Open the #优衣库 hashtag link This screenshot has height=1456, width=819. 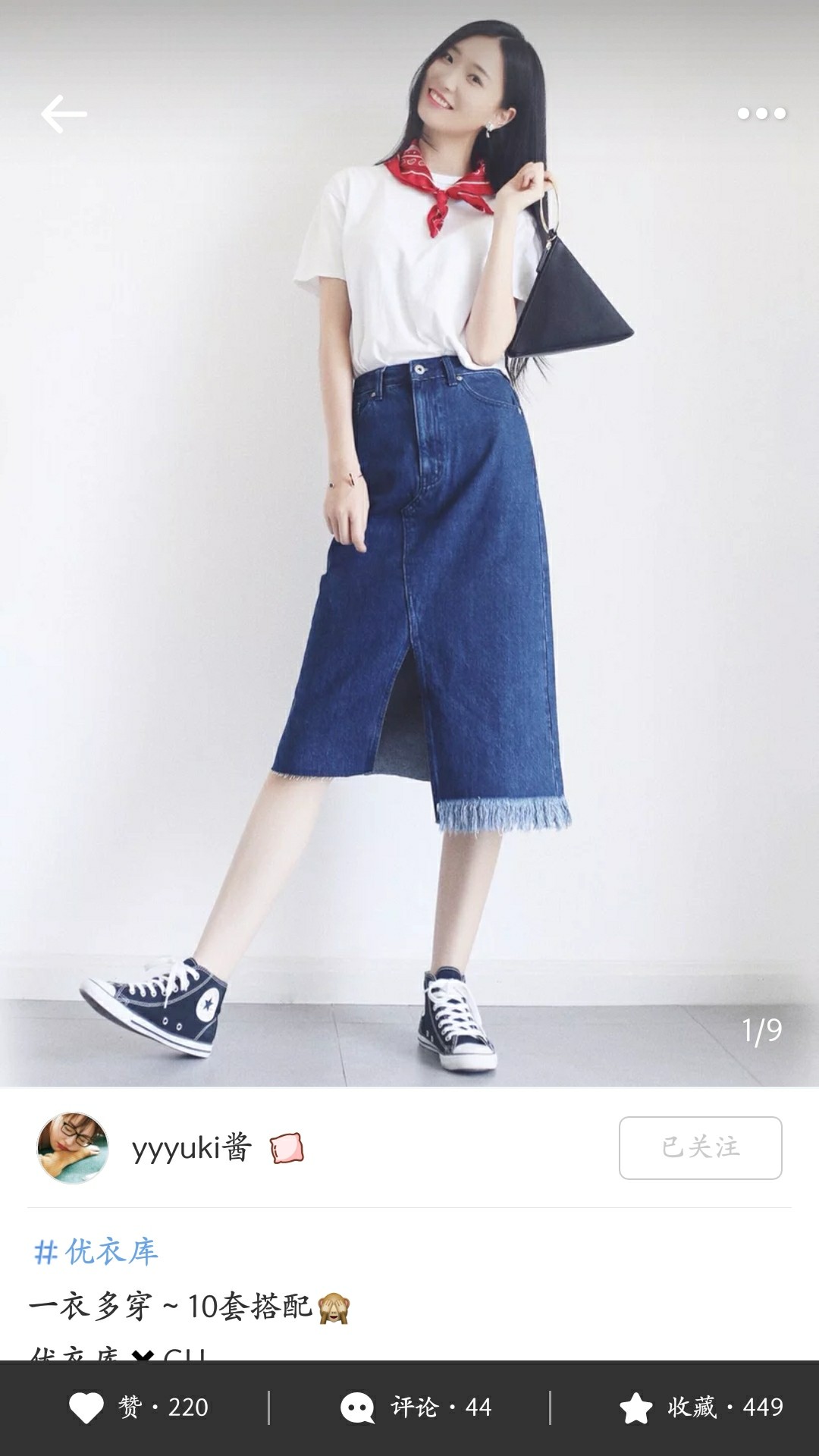tap(96, 1251)
